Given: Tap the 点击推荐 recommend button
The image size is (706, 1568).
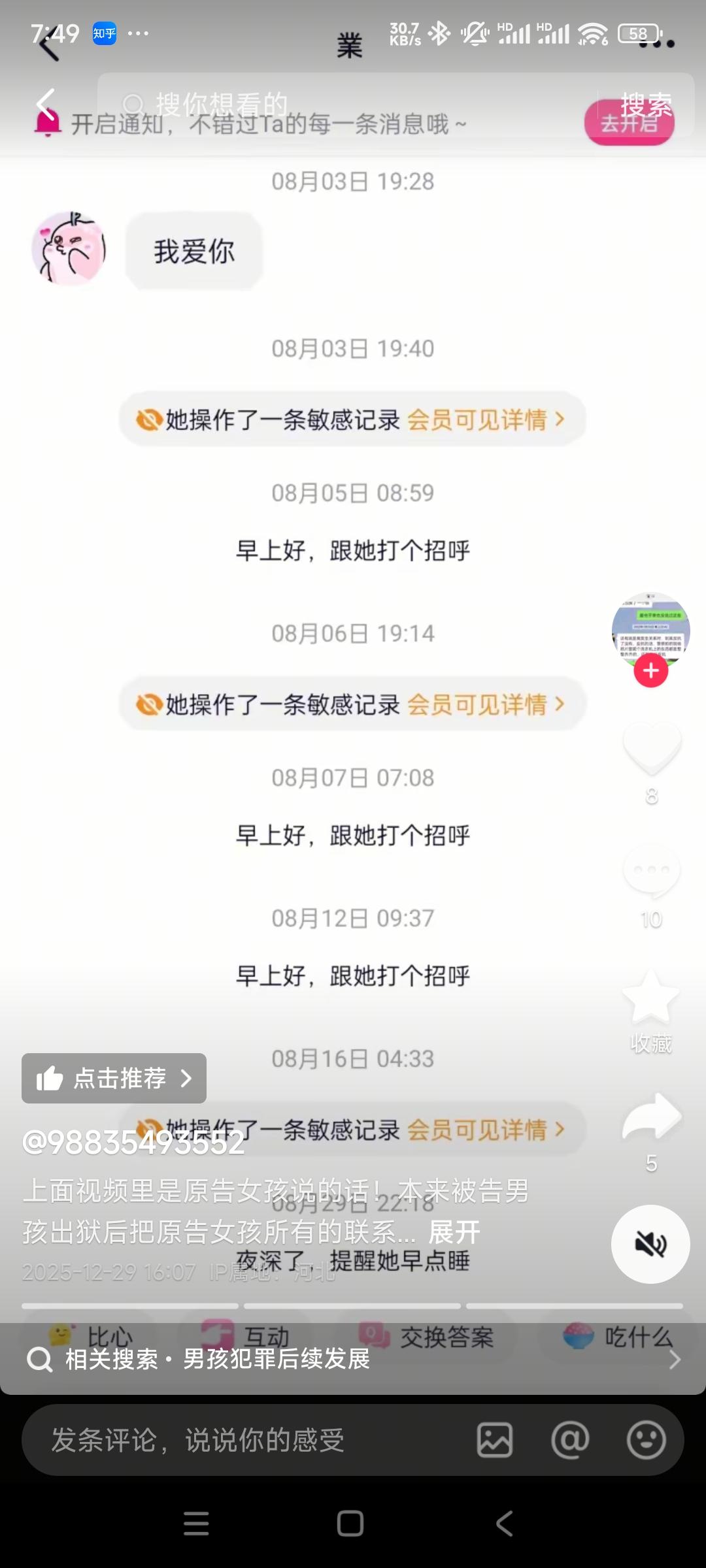Looking at the screenshot, I should click(114, 1078).
